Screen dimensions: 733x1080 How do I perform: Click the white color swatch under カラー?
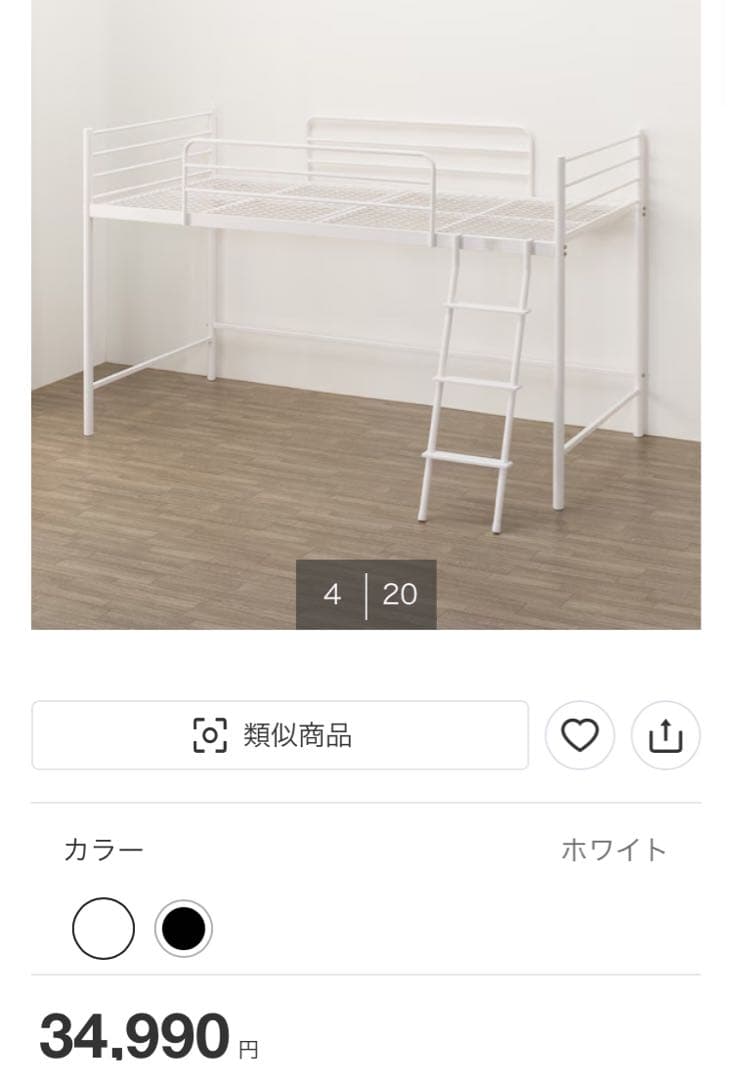(104, 929)
